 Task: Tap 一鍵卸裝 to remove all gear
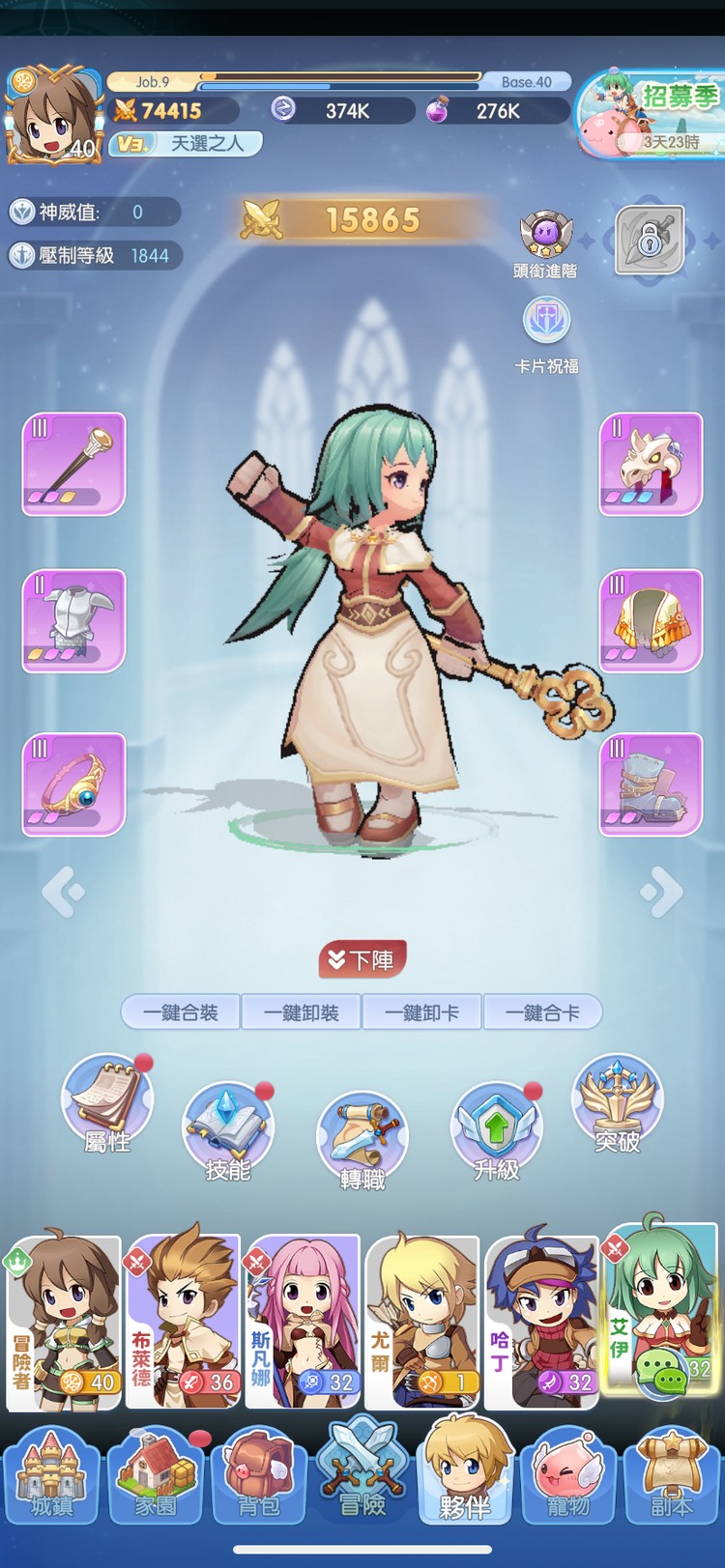[302, 1012]
